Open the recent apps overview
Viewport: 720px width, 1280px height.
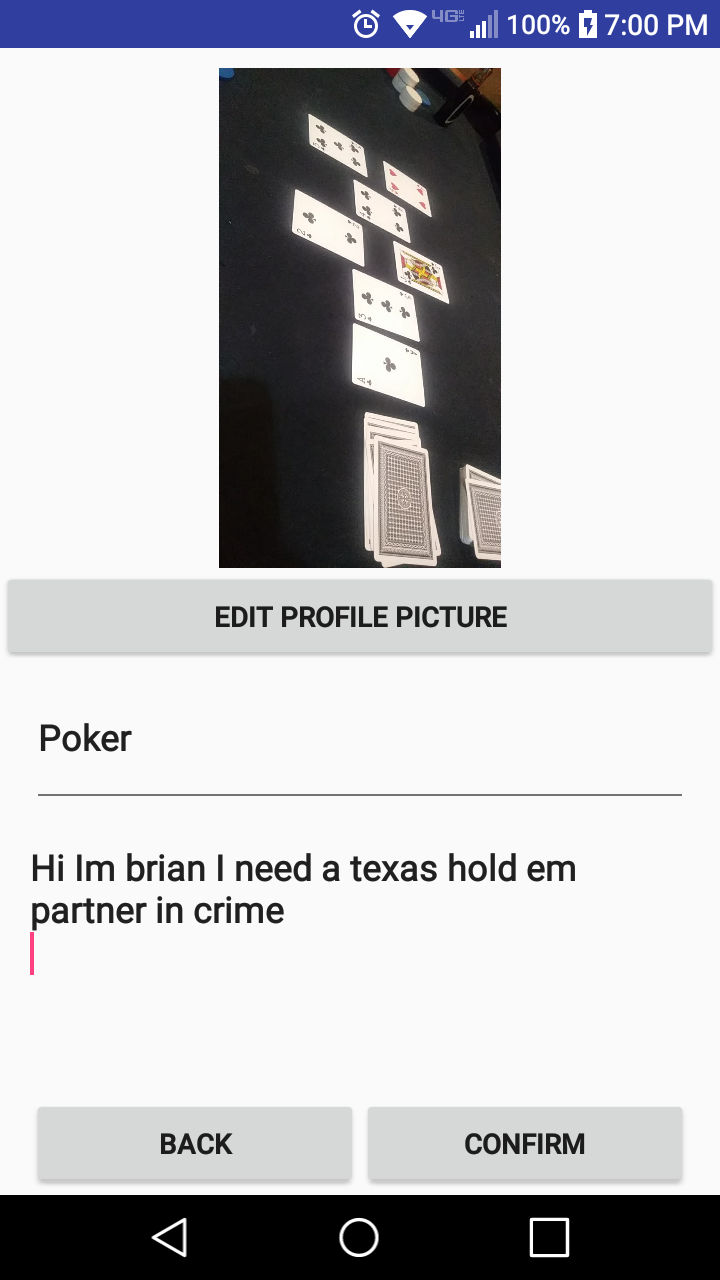[x=549, y=1237]
